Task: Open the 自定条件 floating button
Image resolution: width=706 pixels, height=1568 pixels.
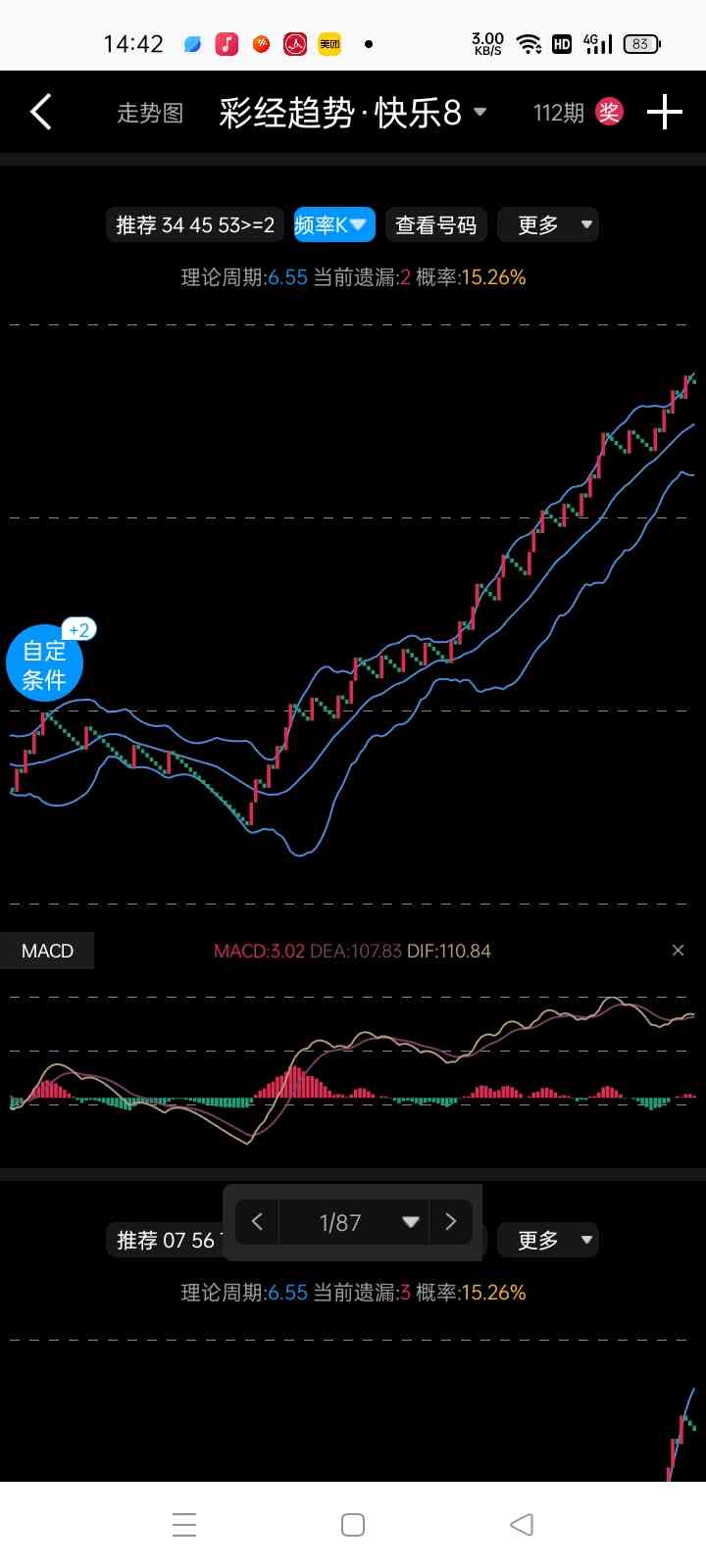Action: point(44,663)
